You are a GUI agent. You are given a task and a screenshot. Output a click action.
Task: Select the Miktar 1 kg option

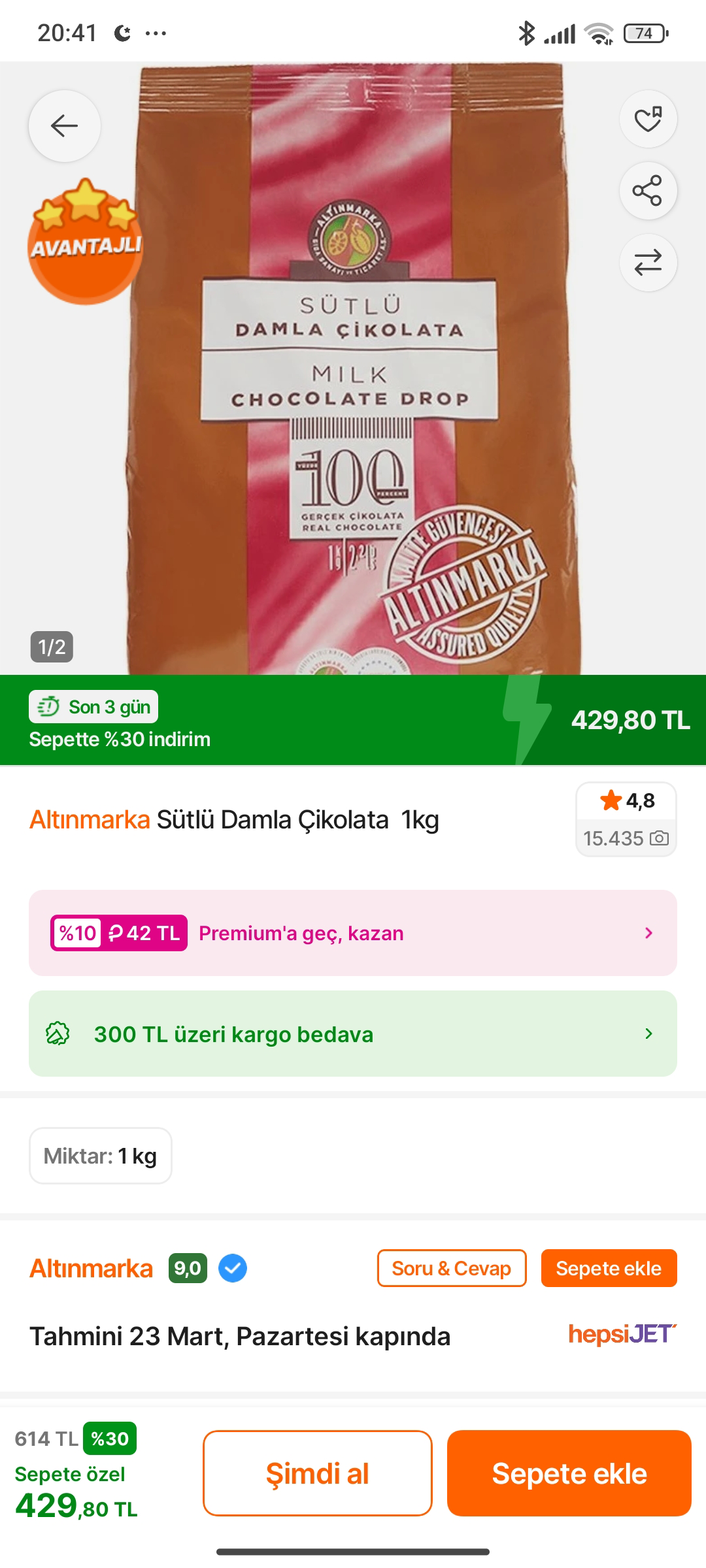(x=101, y=1156)
